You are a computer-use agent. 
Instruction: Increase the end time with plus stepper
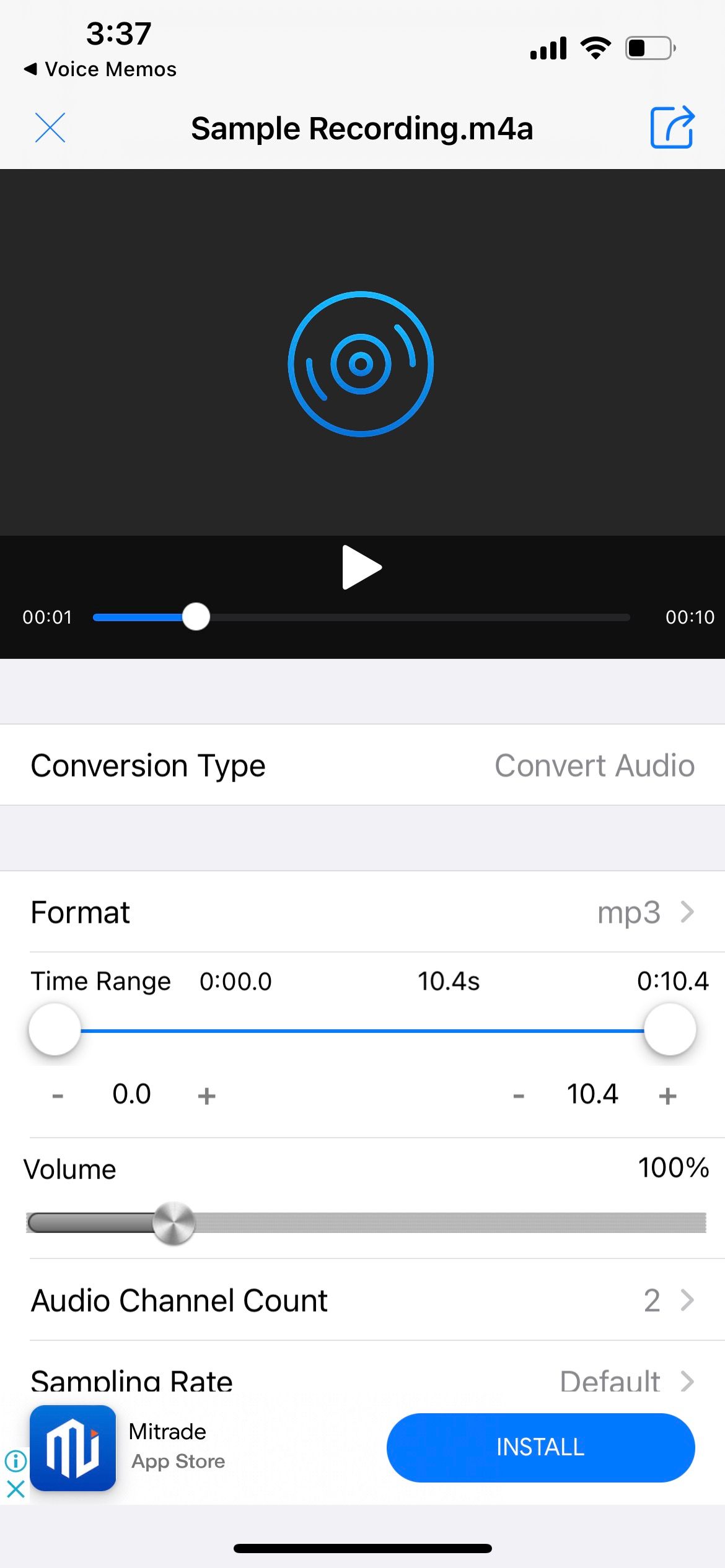point(668,1094)
